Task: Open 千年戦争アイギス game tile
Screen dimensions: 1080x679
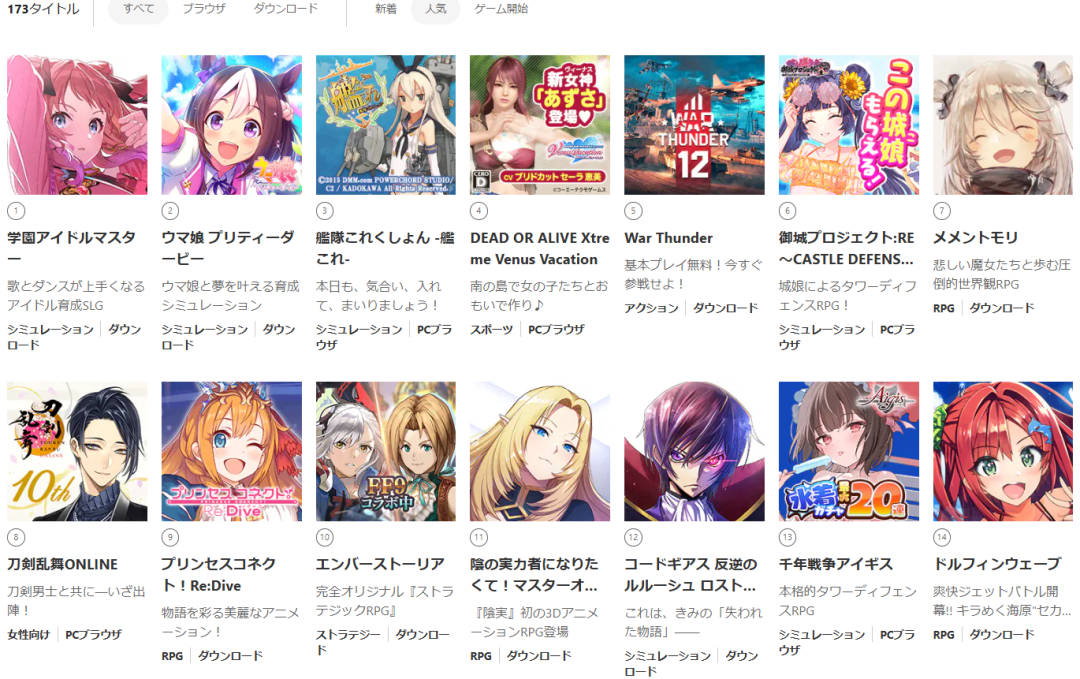Action: 848,451
